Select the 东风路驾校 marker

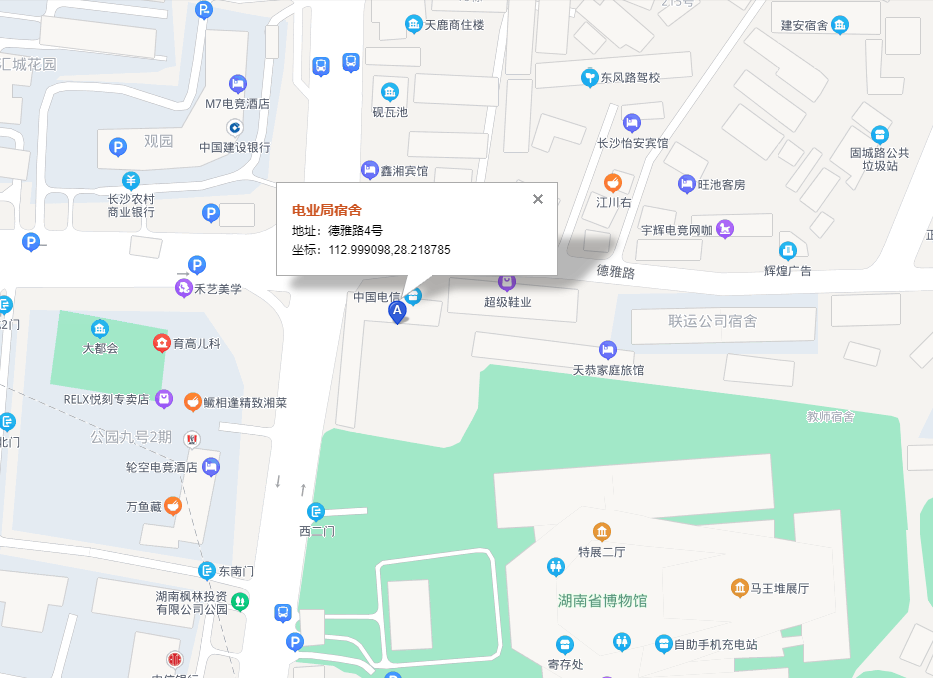pos(590,77)
